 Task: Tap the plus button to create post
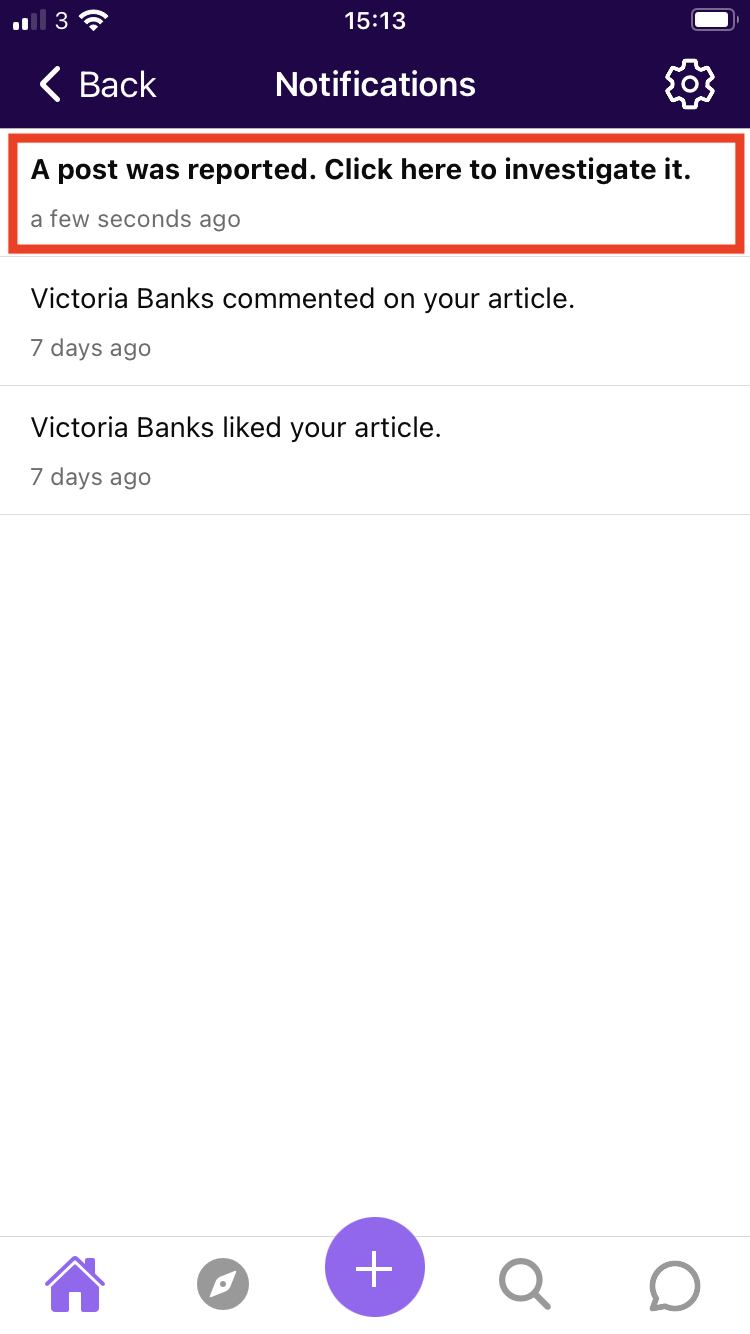[375, 1268]
